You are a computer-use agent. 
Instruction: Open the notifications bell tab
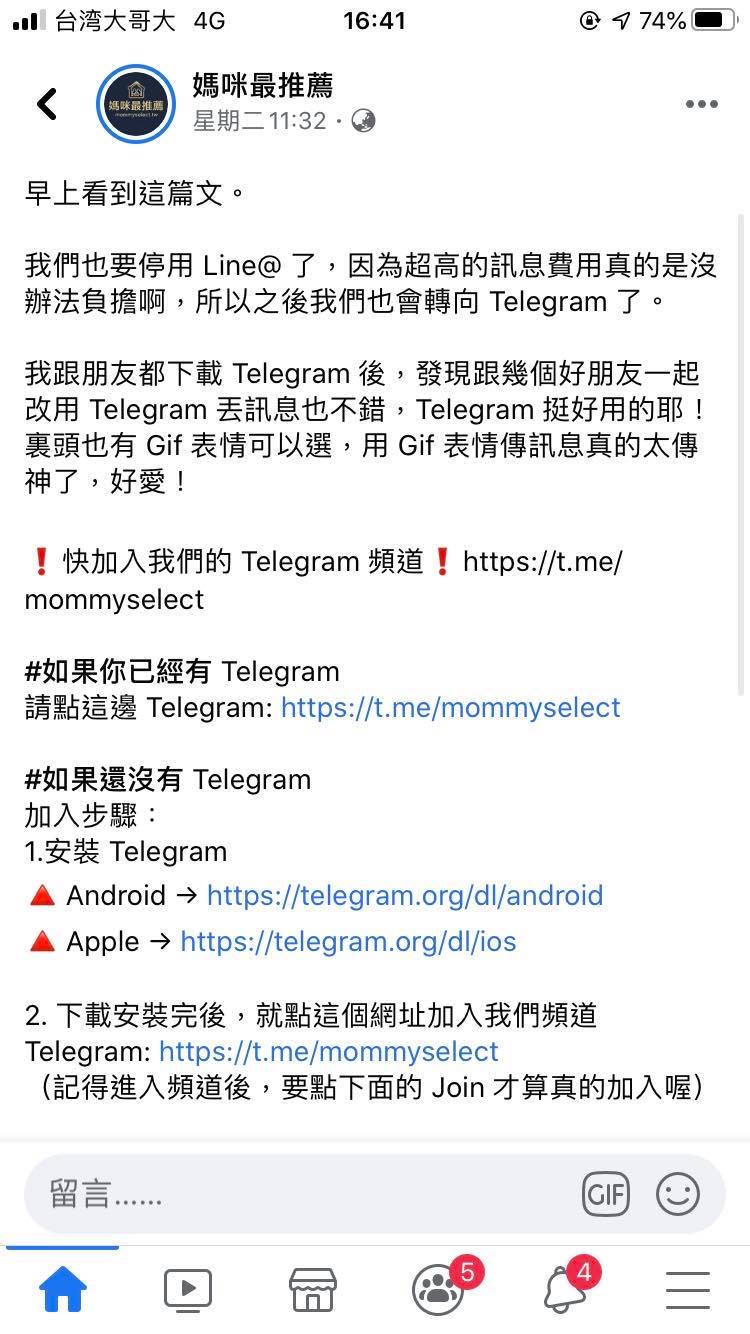point(563,1290)
